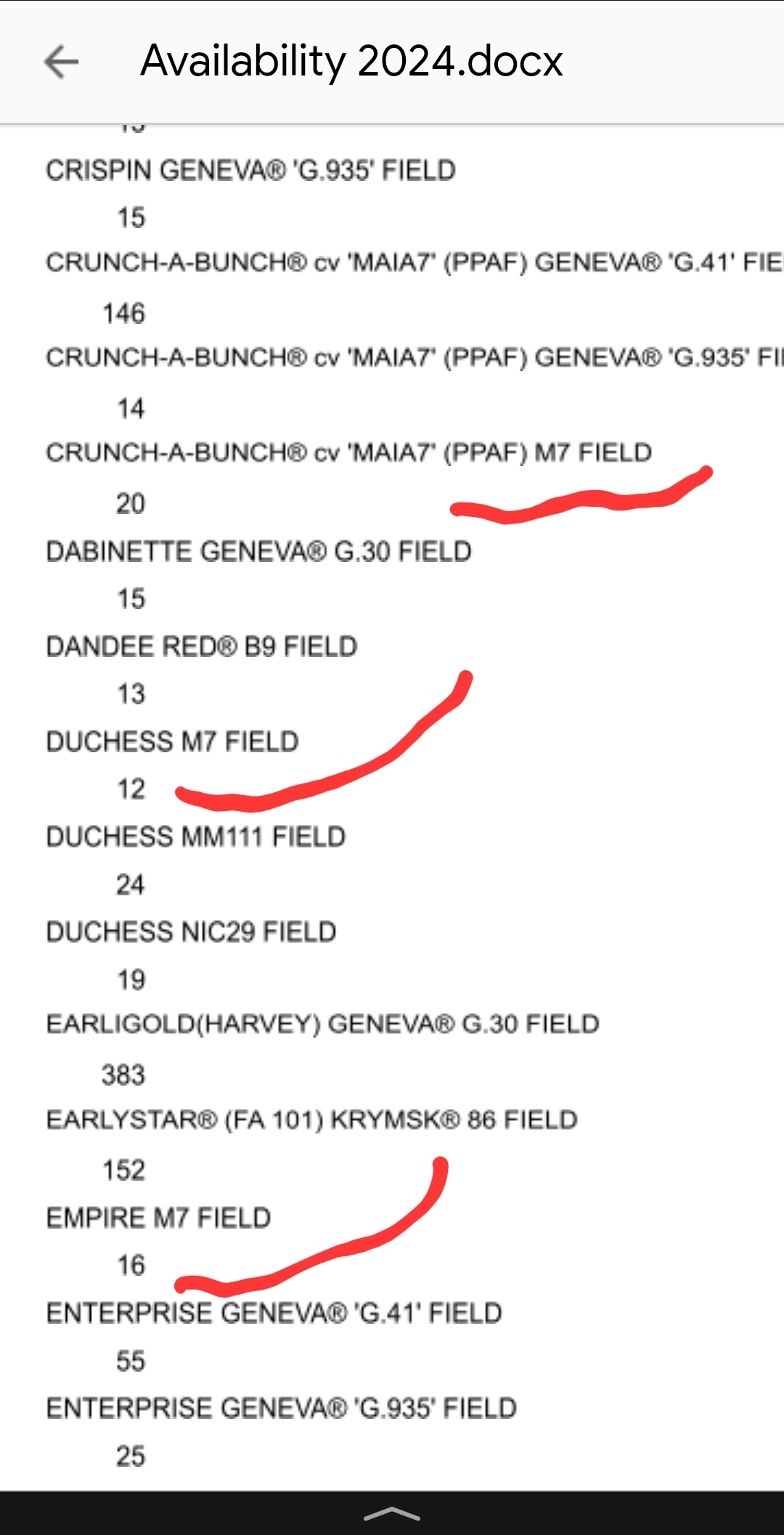The width and height of the screenshot is (784, 1535).
Task: Expand the bottom chevron handle
Action: tap(392, 1514)
